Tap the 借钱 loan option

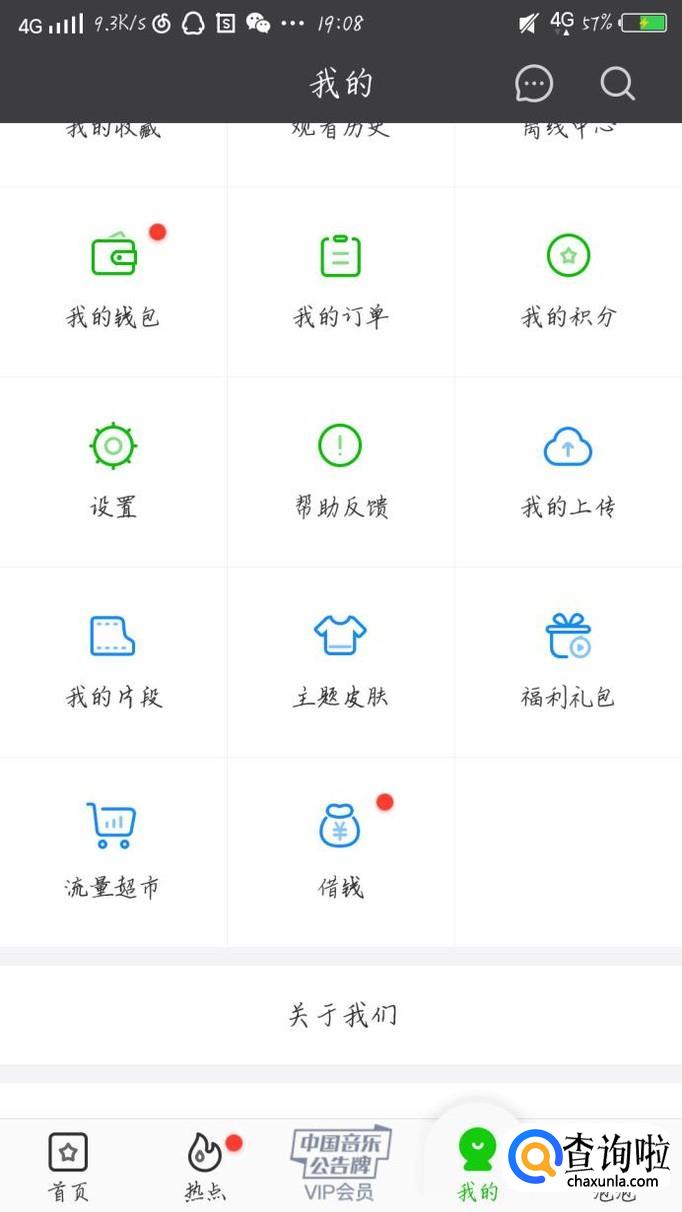click(340, 848)
